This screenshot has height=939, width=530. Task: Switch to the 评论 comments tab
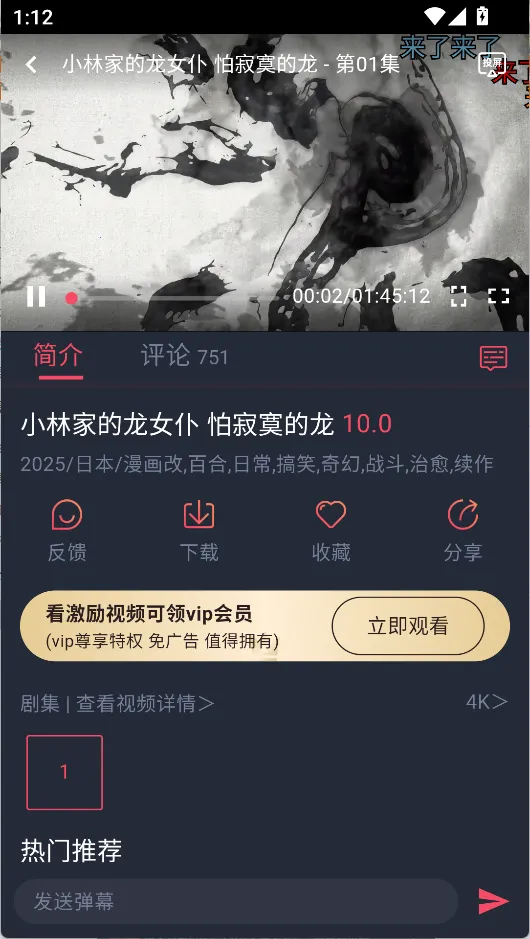tap(184, 356)
